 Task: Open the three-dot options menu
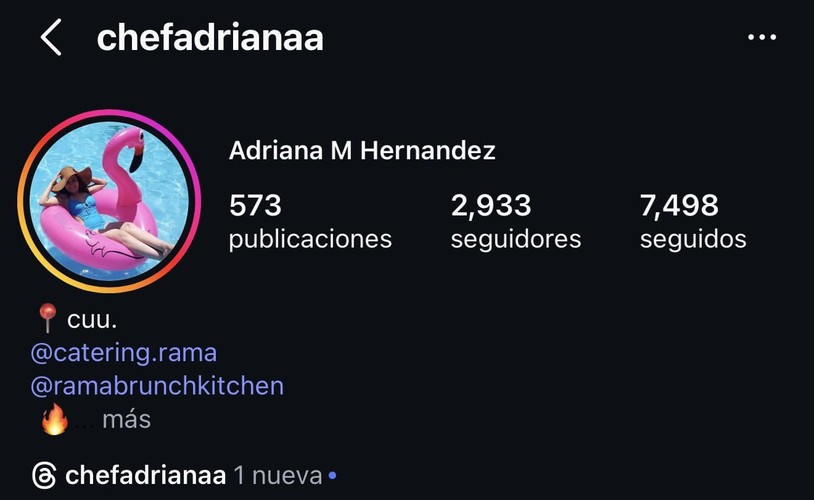point(762,38)
